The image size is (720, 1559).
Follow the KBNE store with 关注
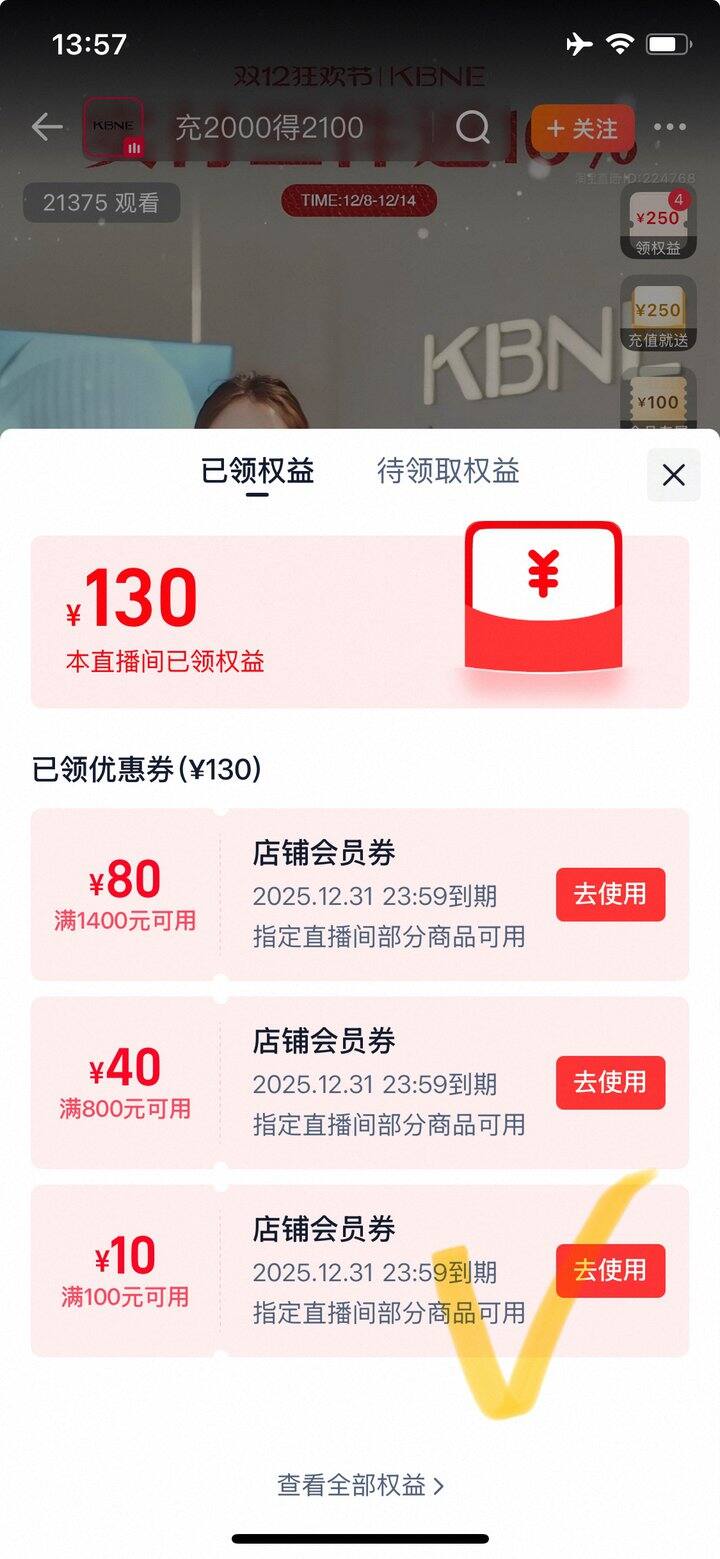pyautogui.click(x=582, y=128)
